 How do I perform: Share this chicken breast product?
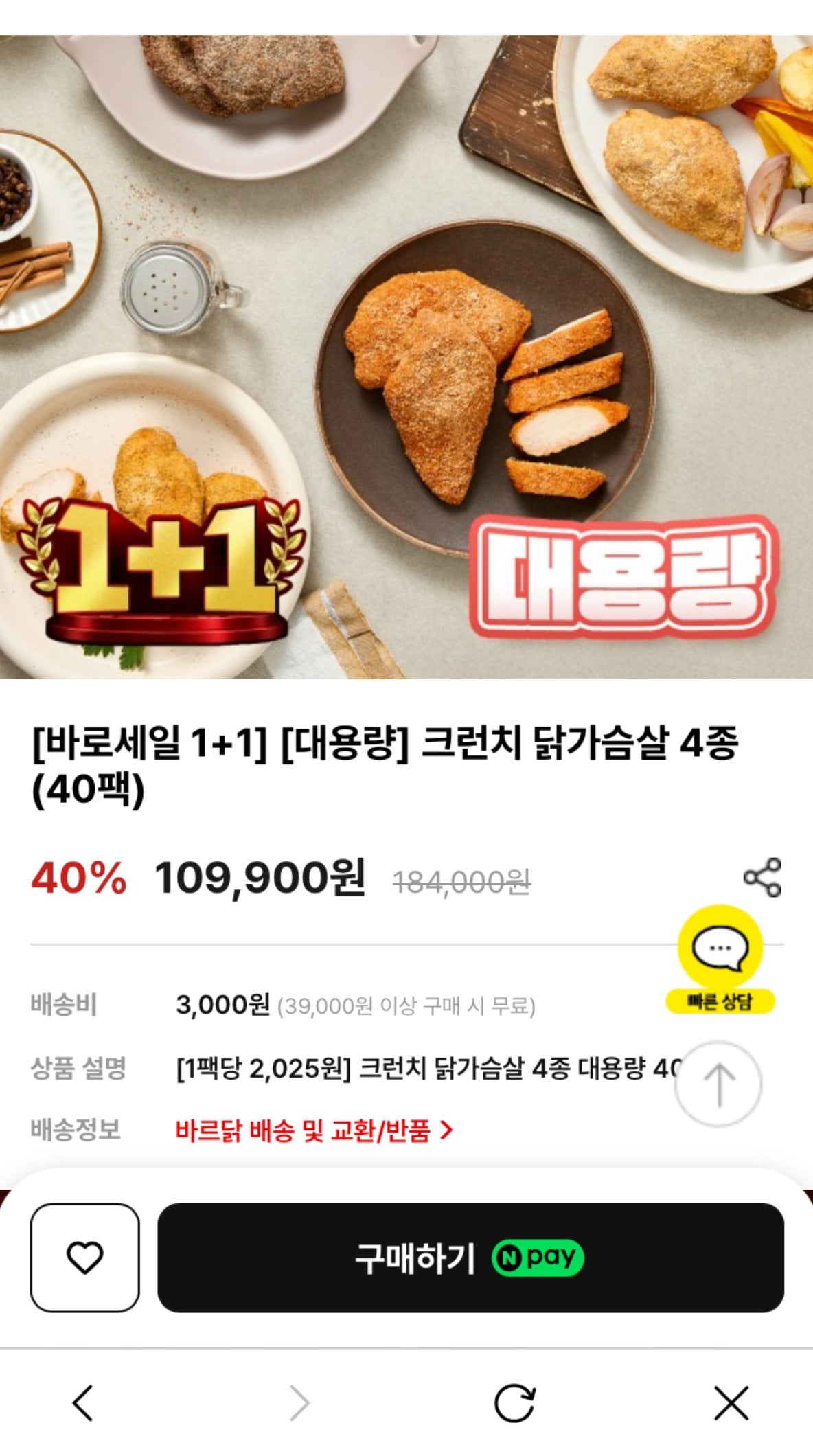(x=762, y=877)
